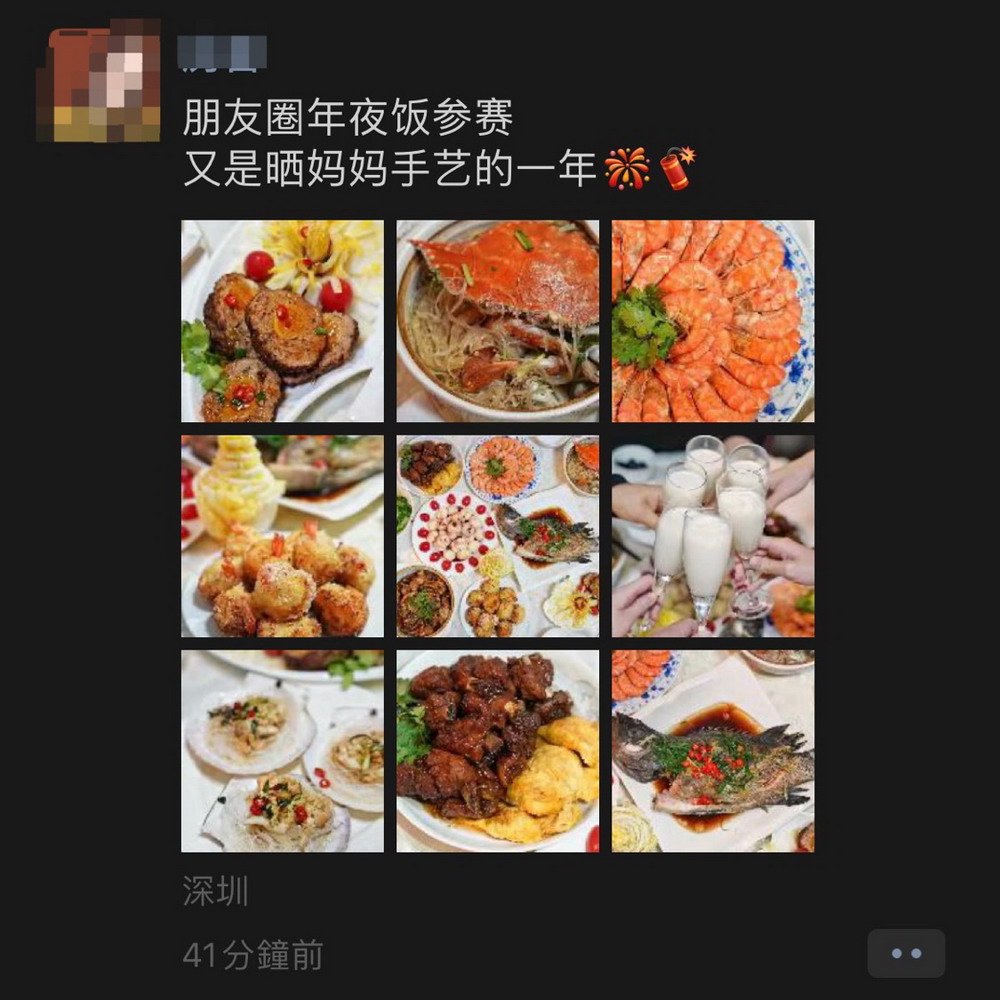Open the crab noodle pot photo

[x=497, y=321]
